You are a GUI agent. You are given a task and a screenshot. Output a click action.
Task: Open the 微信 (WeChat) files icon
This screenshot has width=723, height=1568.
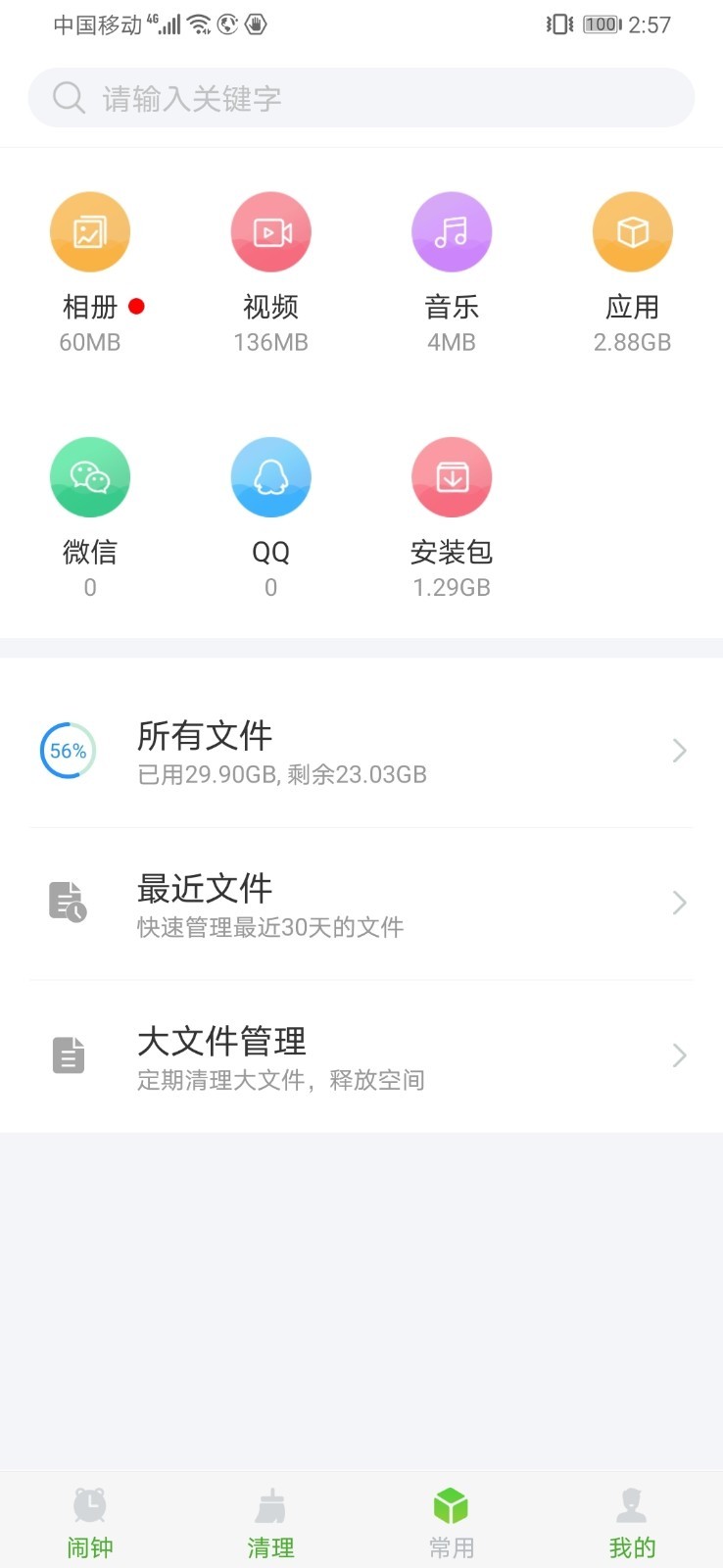[x=90, y=477]
